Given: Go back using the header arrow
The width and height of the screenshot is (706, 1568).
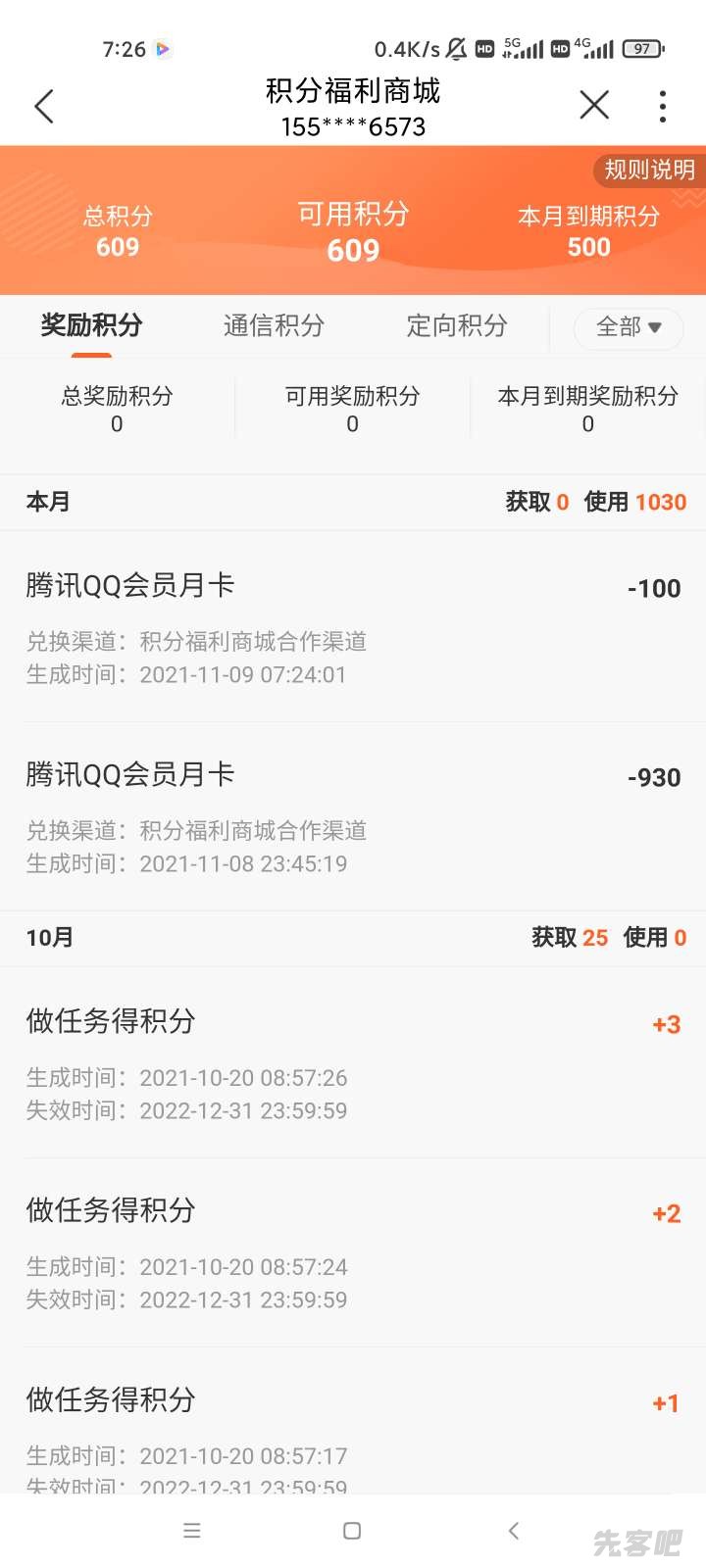Looking at the screenshot, I should (x=44, y=107).
